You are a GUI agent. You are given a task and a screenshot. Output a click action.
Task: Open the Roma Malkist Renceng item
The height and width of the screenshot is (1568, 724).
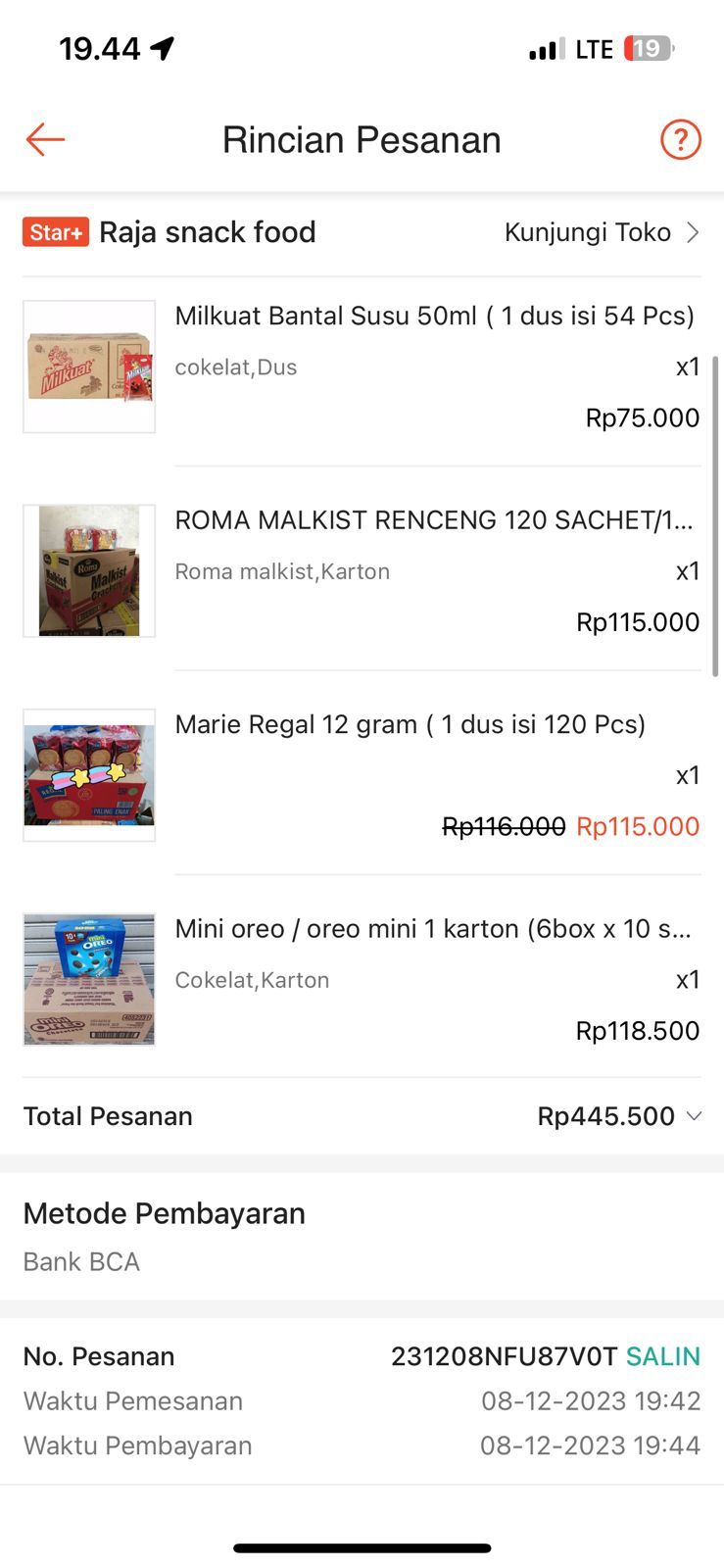pos(433,520)
